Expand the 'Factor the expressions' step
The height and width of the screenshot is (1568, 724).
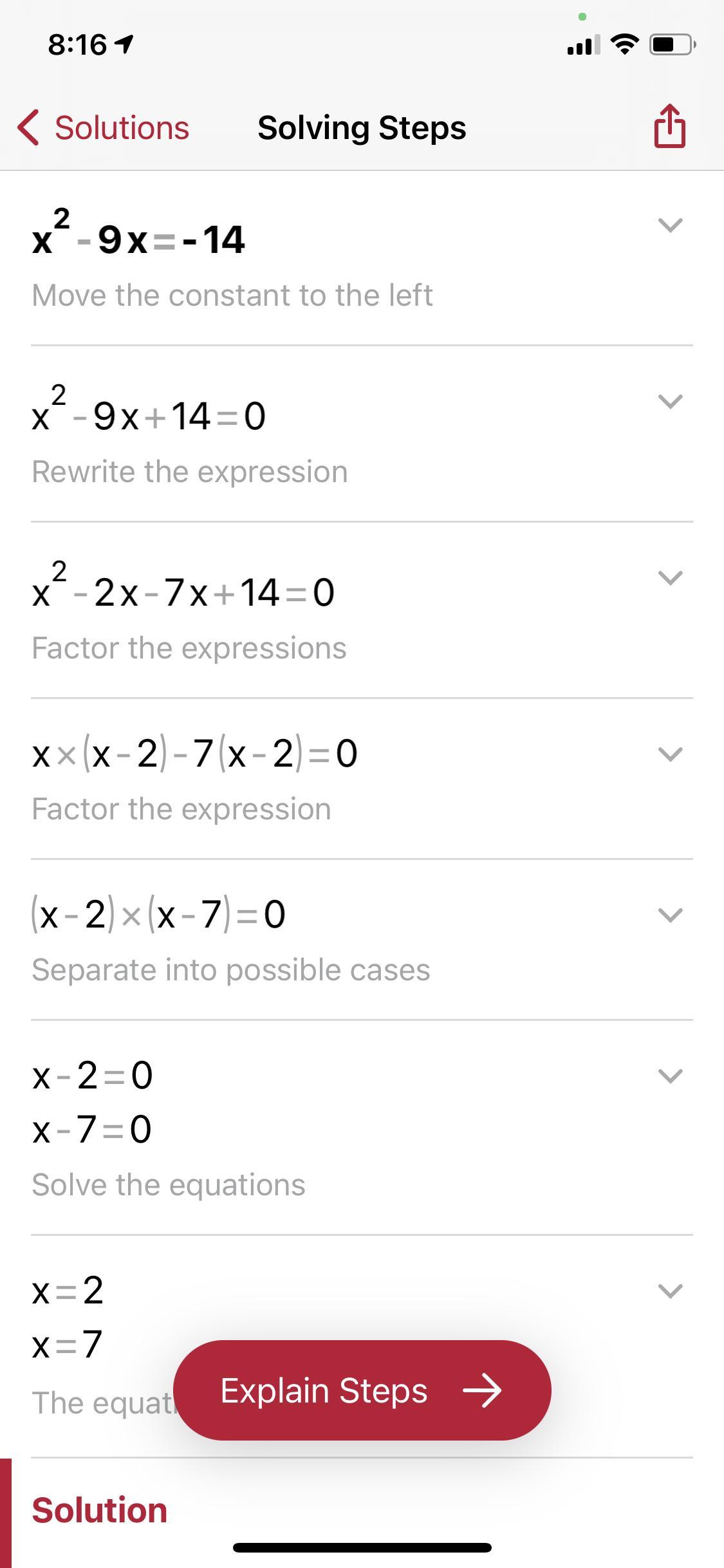pyautogui.click(x=670, y=578)
